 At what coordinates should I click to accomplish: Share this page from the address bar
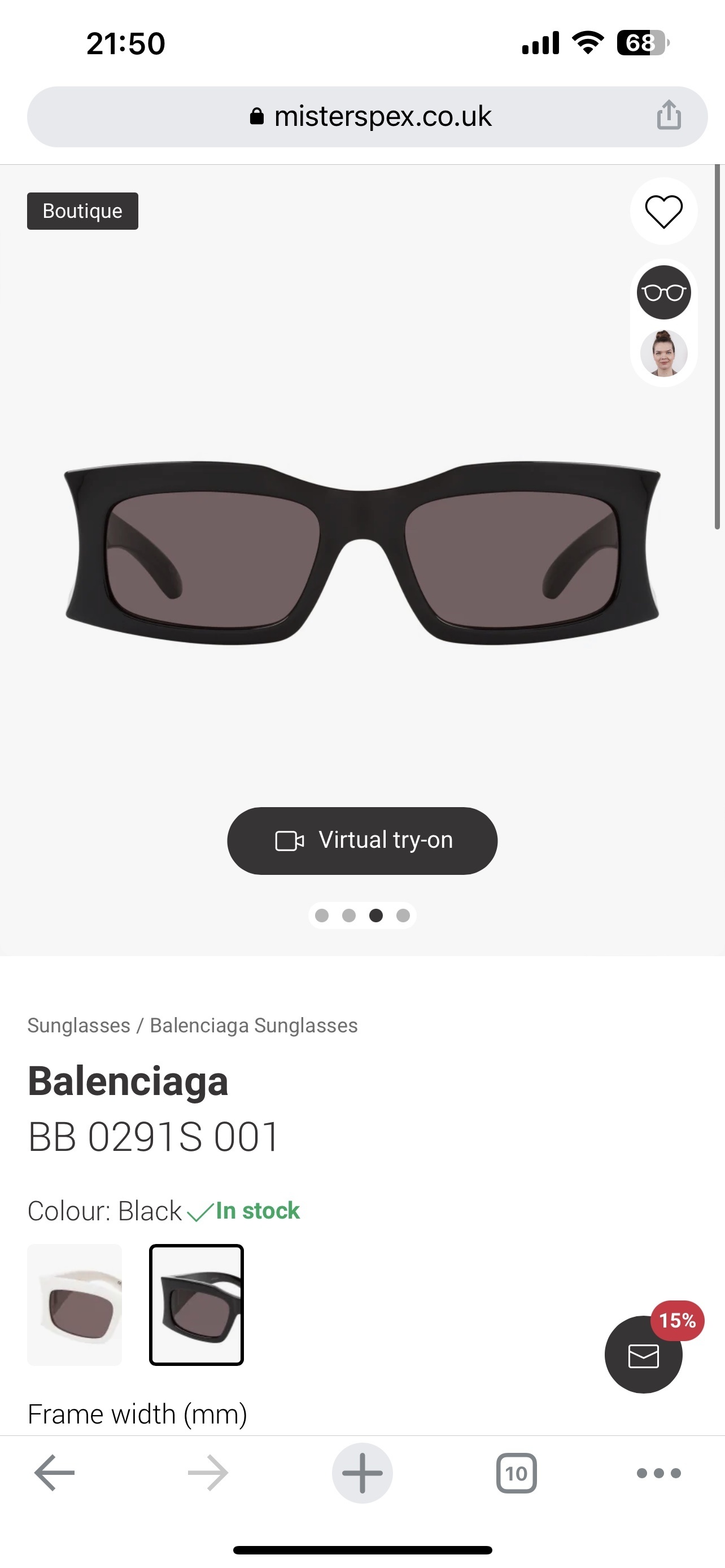tap(669, 116)
